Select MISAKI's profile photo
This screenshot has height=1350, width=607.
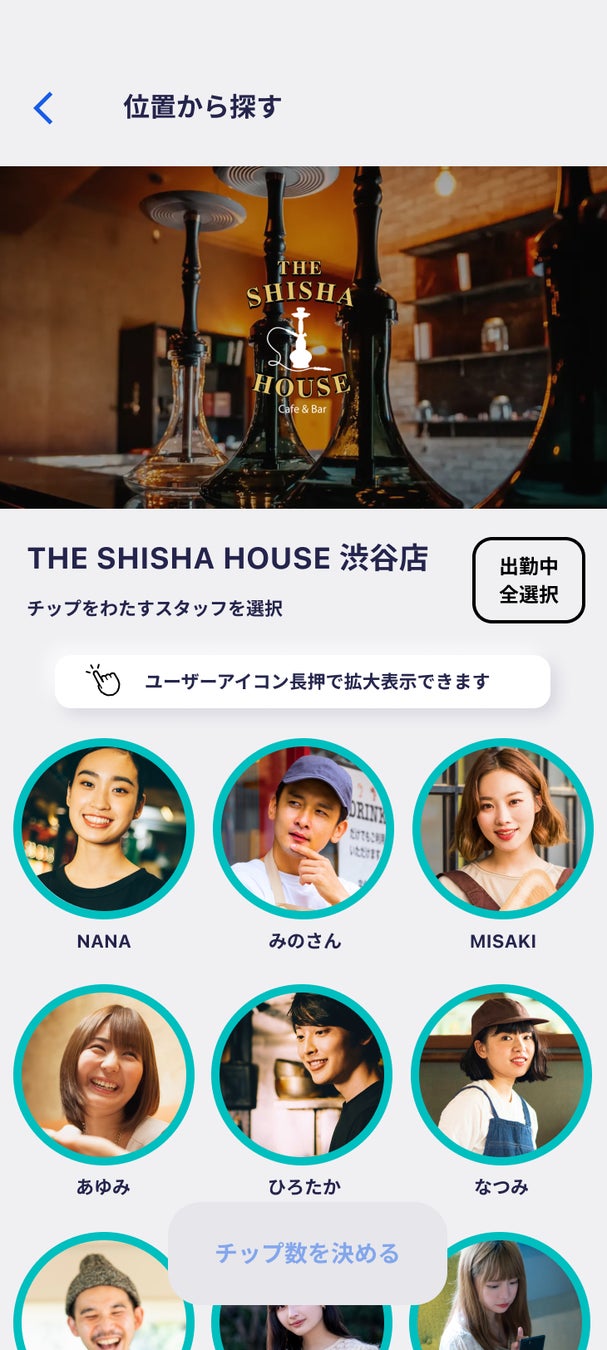pos(502,828)
